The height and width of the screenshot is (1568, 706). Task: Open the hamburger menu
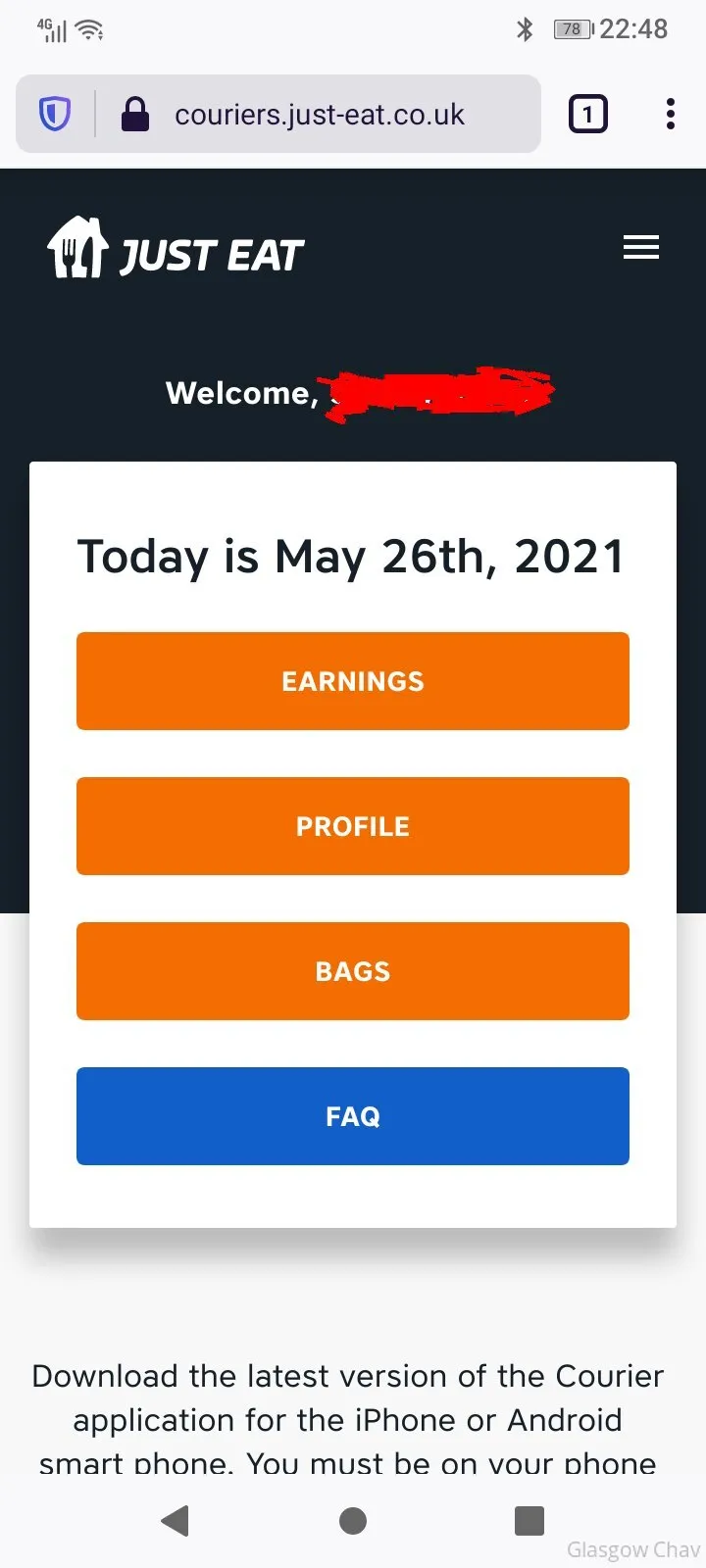pos(640,248)
